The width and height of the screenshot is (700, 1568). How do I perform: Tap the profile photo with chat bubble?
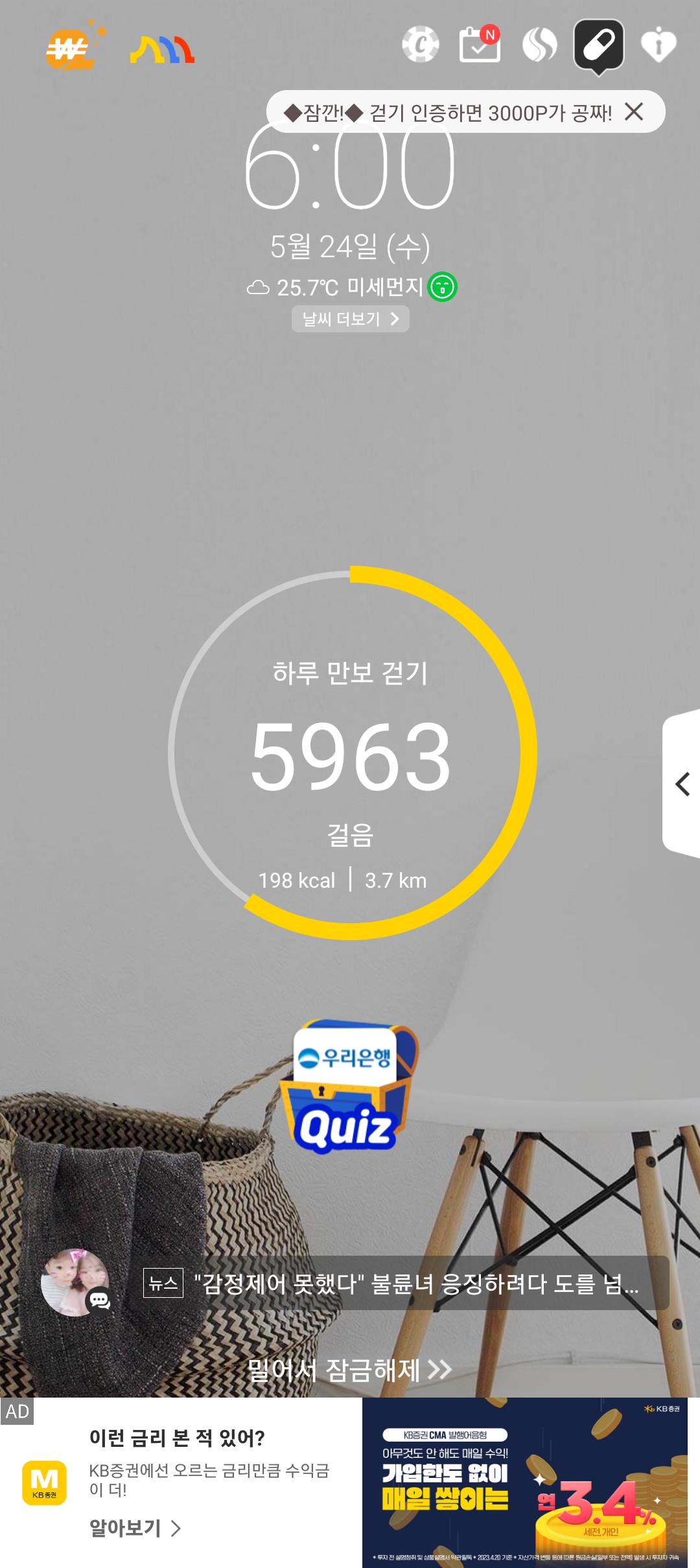click(76, 1282)
